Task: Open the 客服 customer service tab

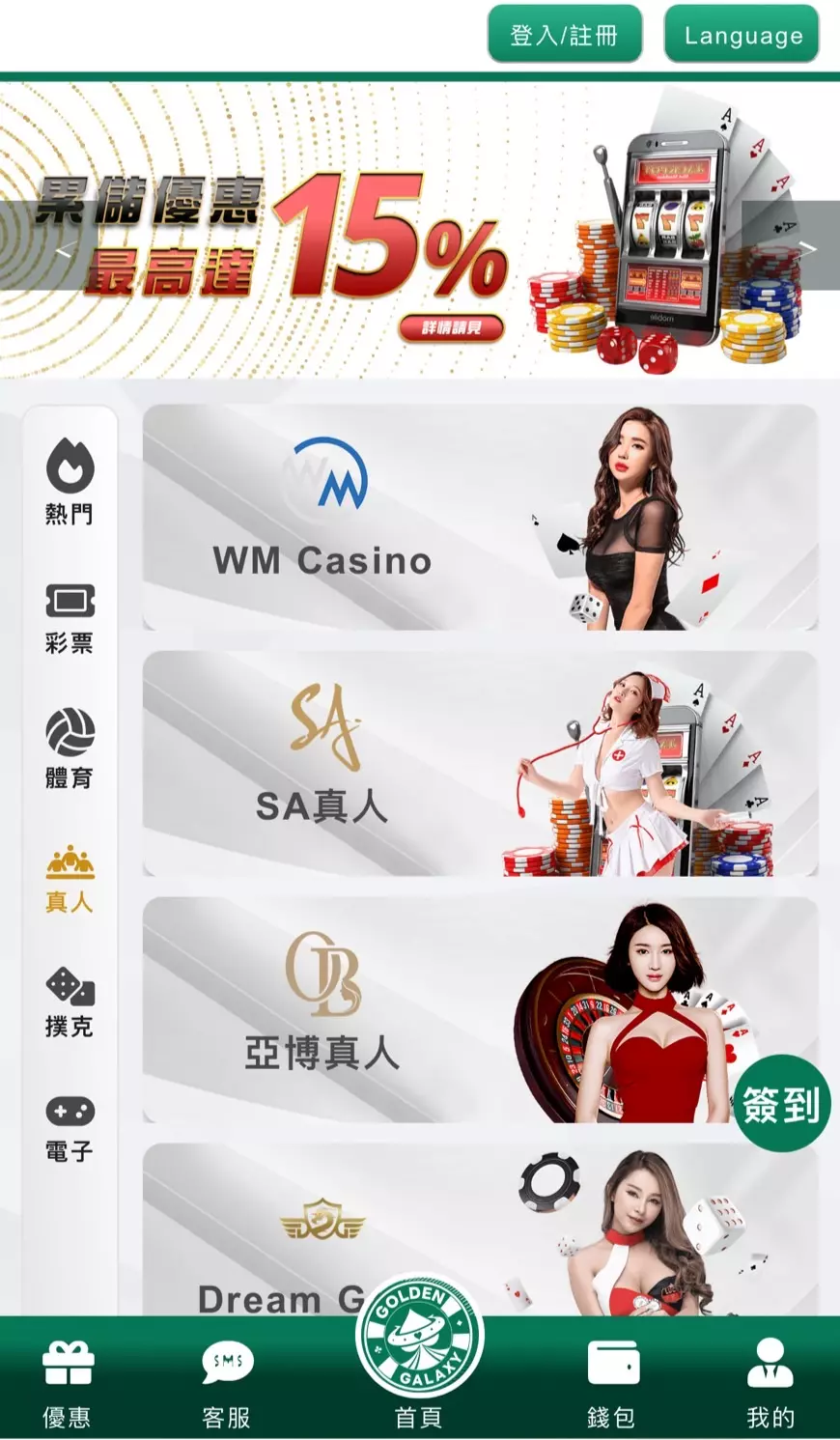Action: click(227, 1383)
